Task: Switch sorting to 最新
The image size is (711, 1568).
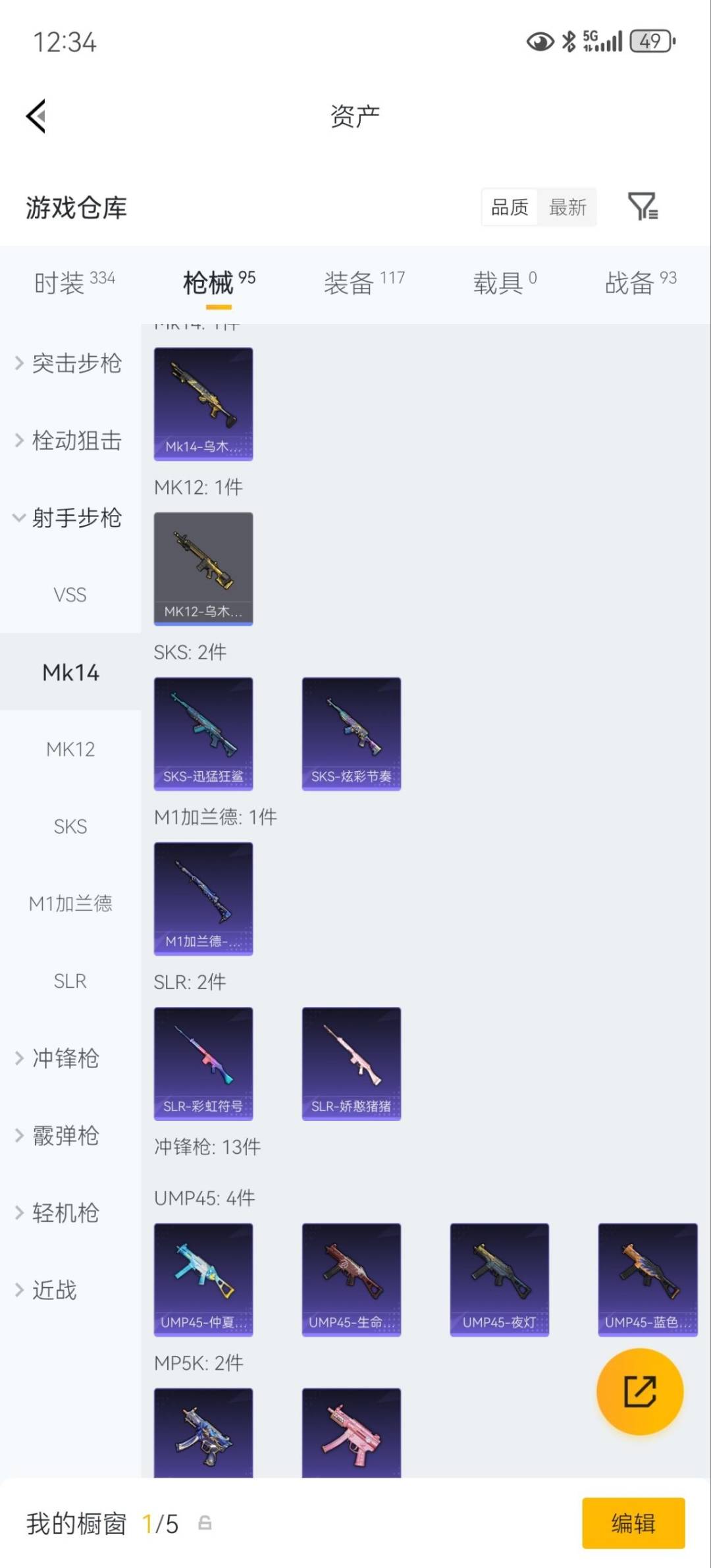Action: click(x=568, y=207)
